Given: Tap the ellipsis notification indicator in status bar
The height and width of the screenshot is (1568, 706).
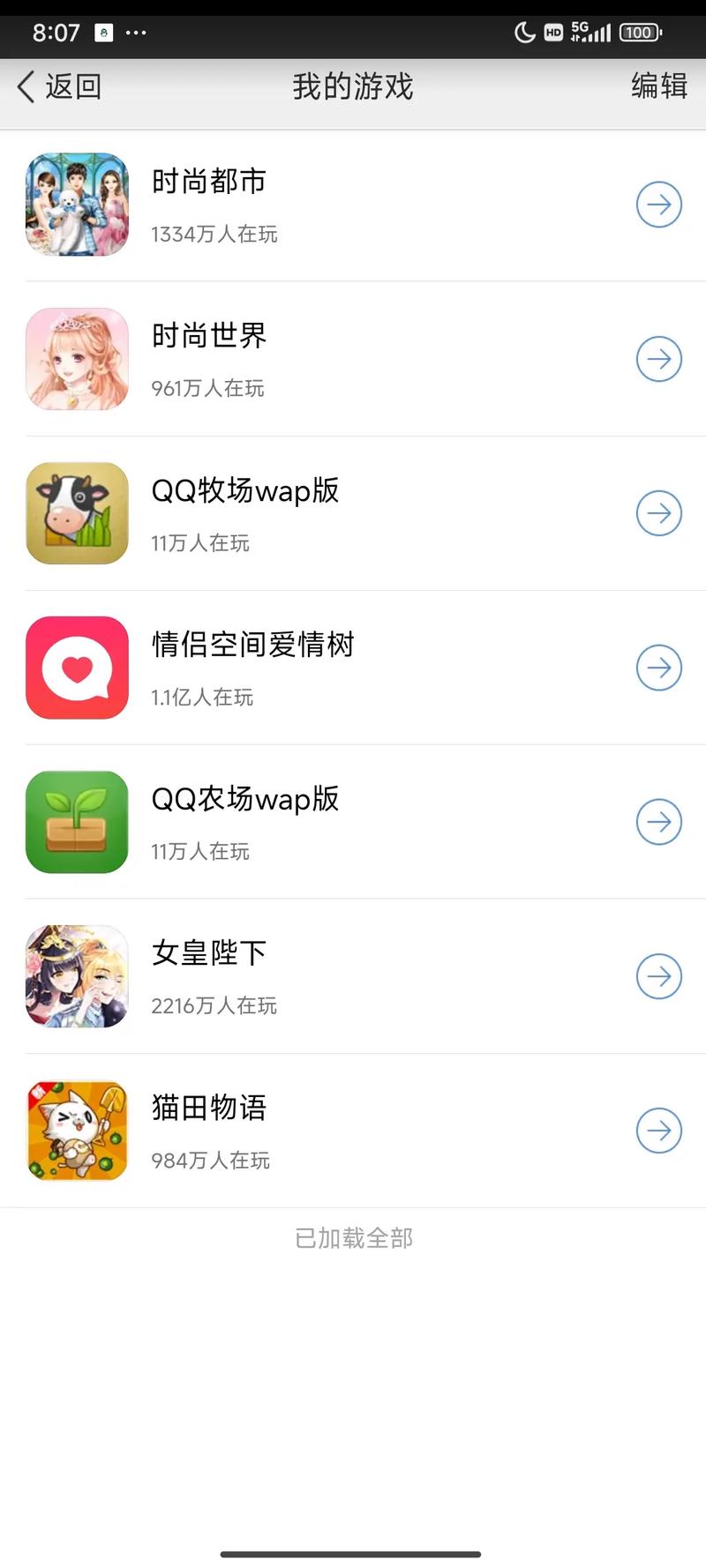Looking at the screenshot, I should point(138,34).
